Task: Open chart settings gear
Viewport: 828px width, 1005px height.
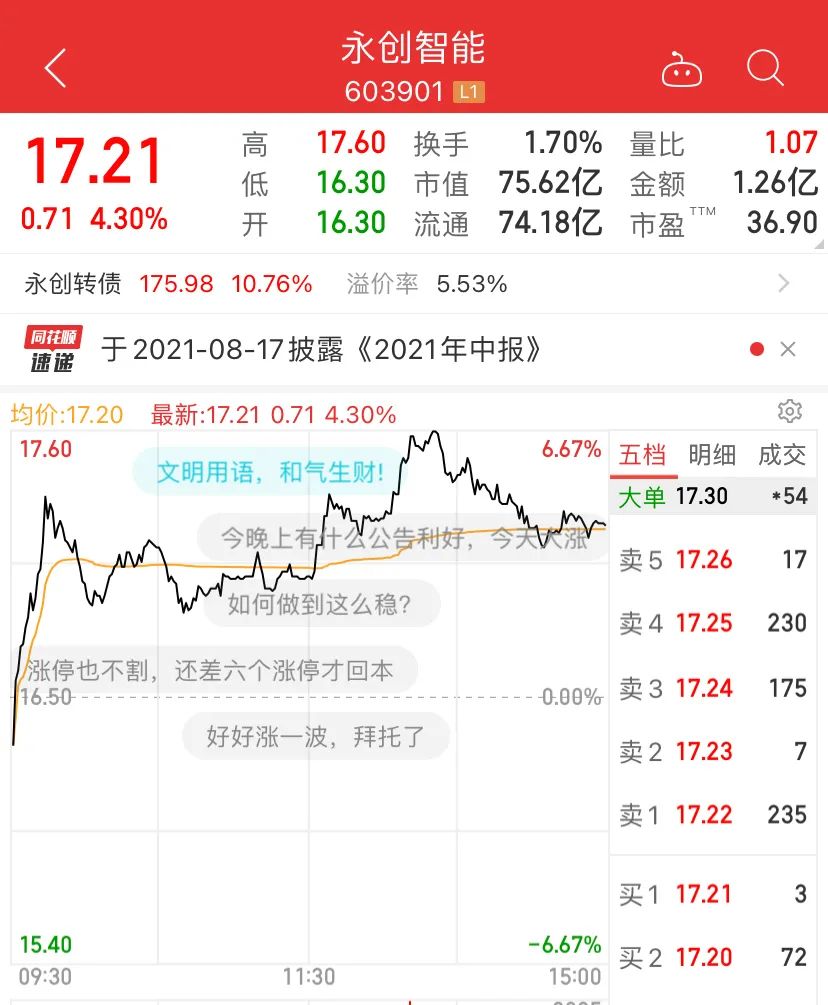Action: coord(790,411)
